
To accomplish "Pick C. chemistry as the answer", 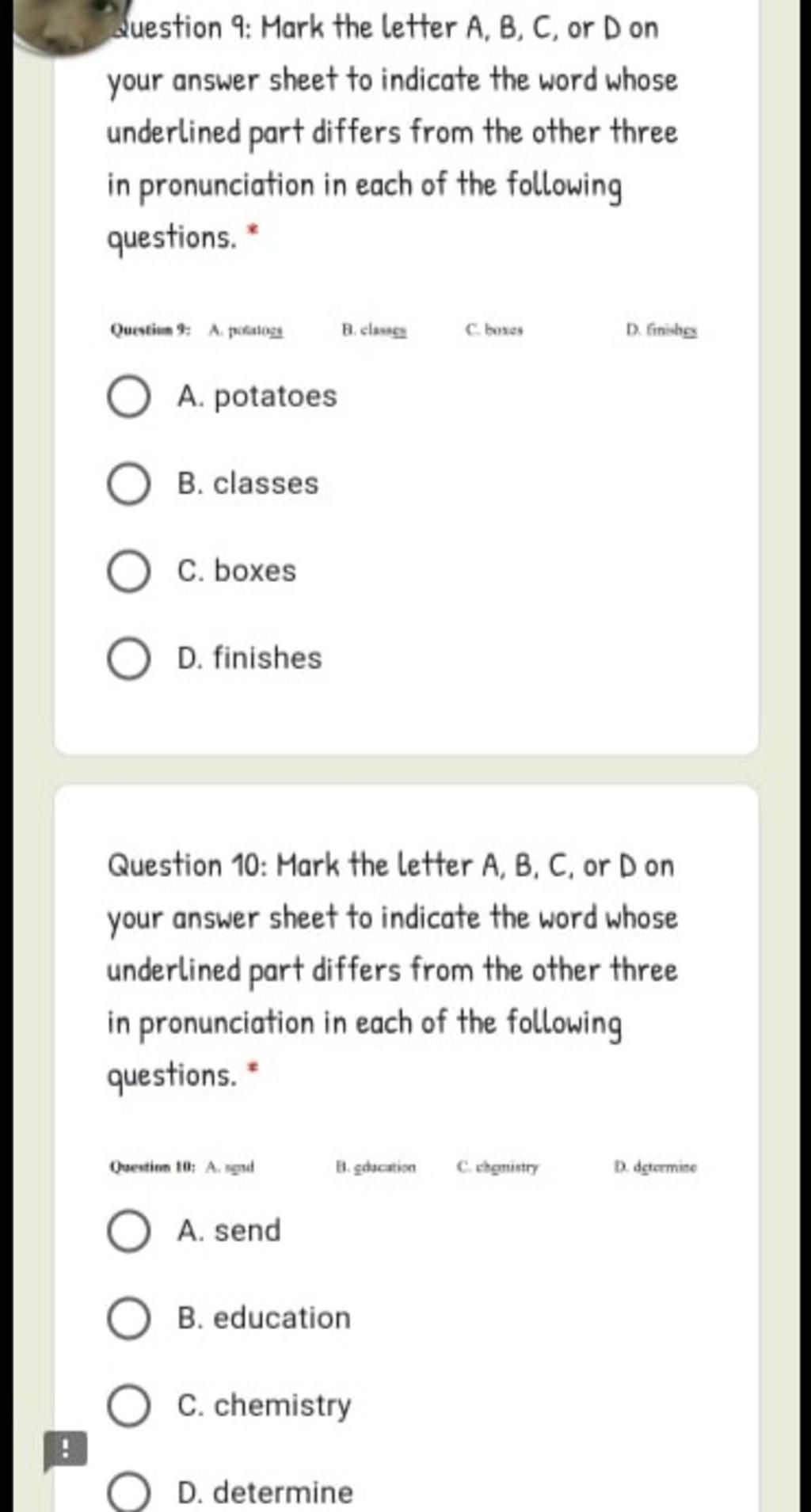I will point(128,1406).
